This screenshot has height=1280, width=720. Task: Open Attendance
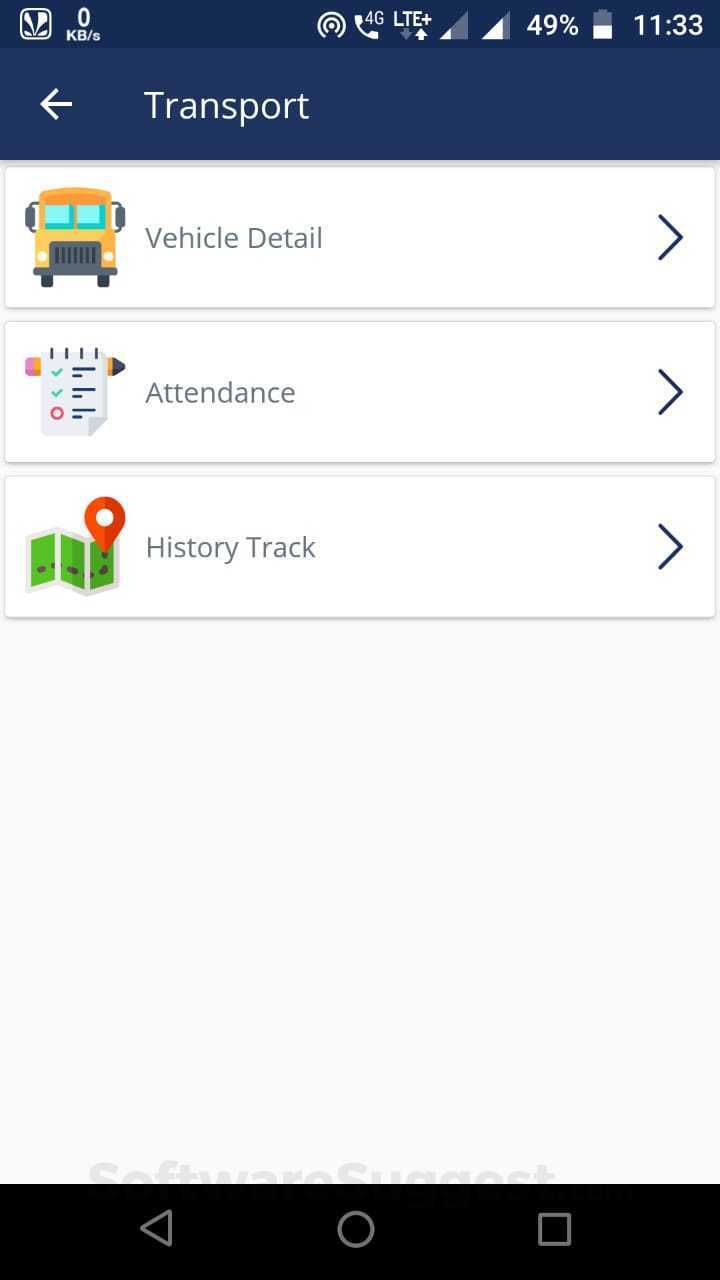[x=220, y=392]
